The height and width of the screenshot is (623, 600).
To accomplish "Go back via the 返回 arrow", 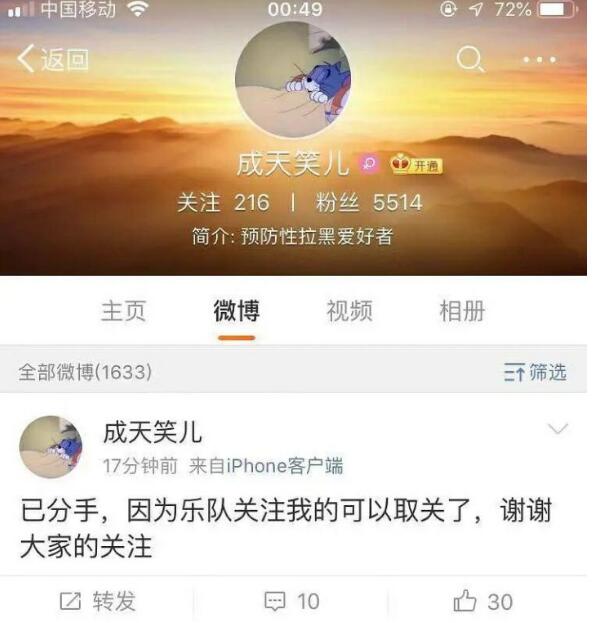I will (x=52, y=60).
